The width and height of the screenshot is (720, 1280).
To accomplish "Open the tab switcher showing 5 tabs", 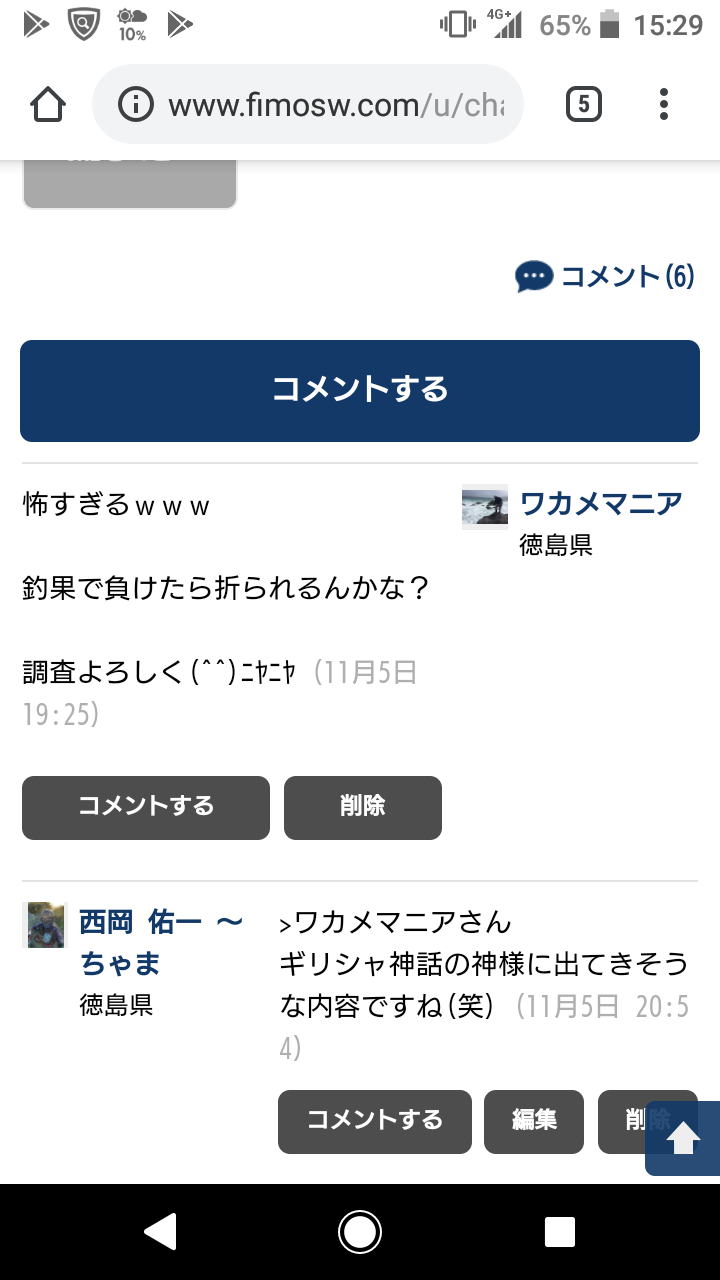I will pos(584,104).
